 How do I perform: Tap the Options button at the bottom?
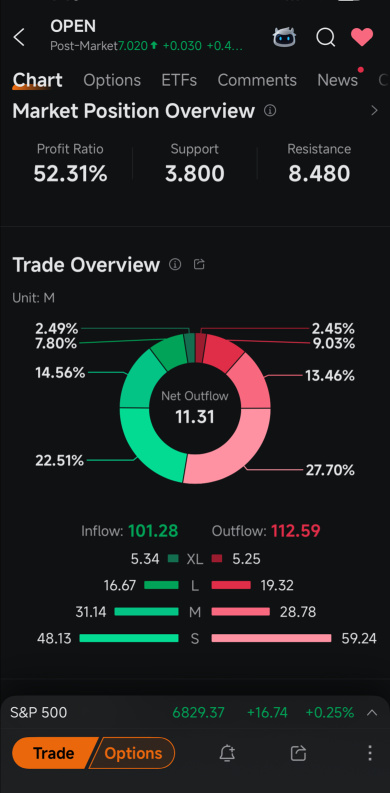pos(133,754)
